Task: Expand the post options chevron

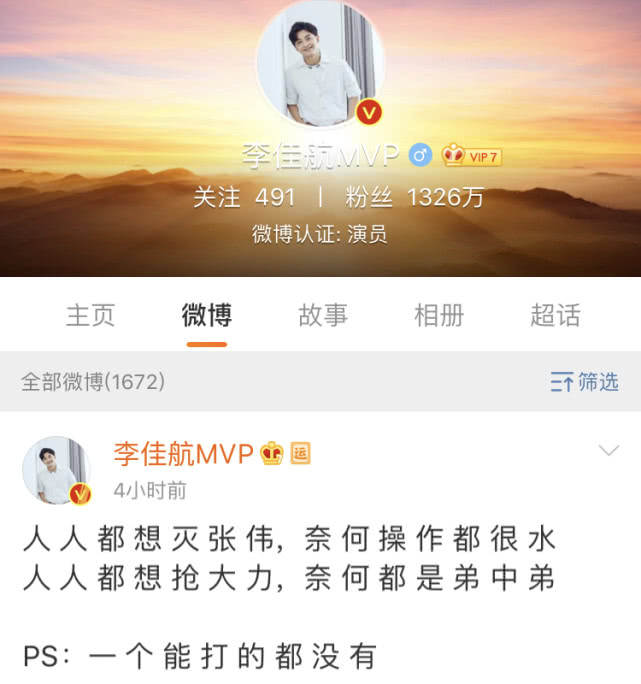Action: click(608, 451)
